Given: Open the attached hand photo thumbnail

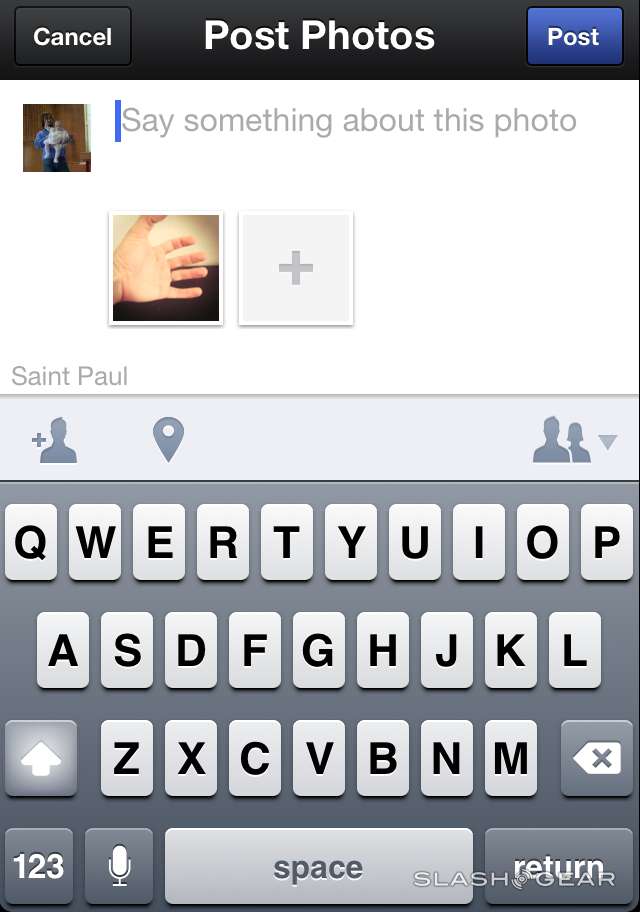Looking at the screenshot, I should pos(166,268).
